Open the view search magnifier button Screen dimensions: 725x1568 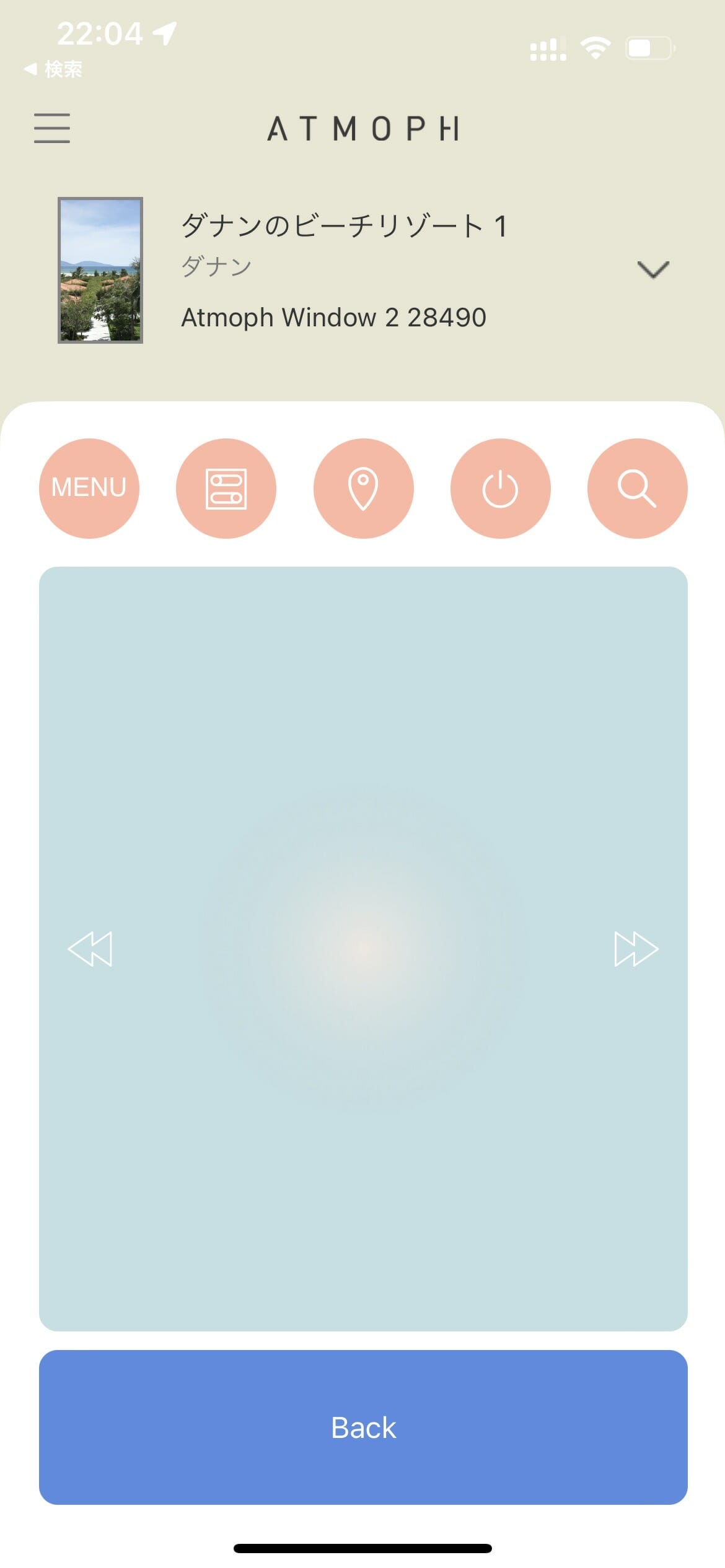tap(637, 488)
